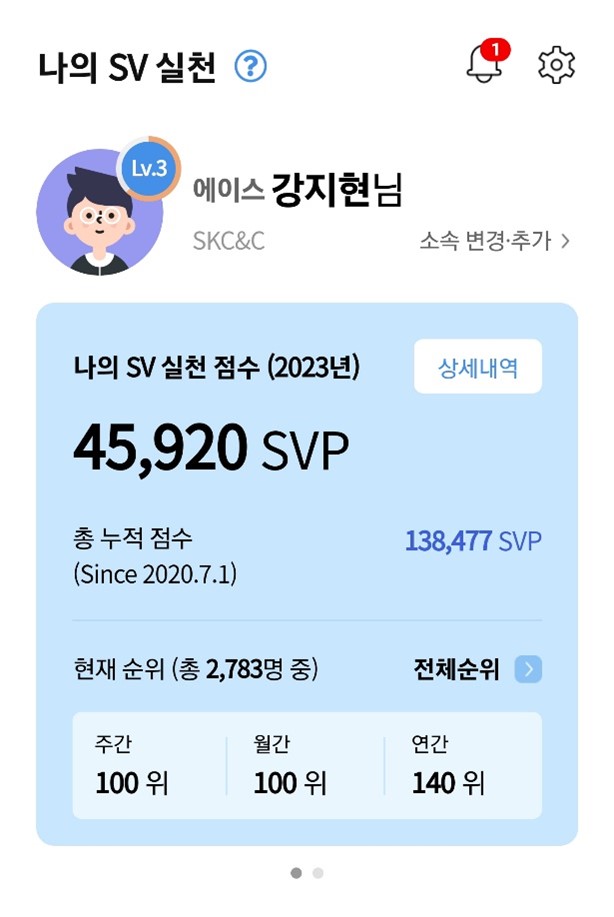Open the help icon beside 나의 SV 실천
Viewport: 614px width, 917px height.
(x=251, y=68)
